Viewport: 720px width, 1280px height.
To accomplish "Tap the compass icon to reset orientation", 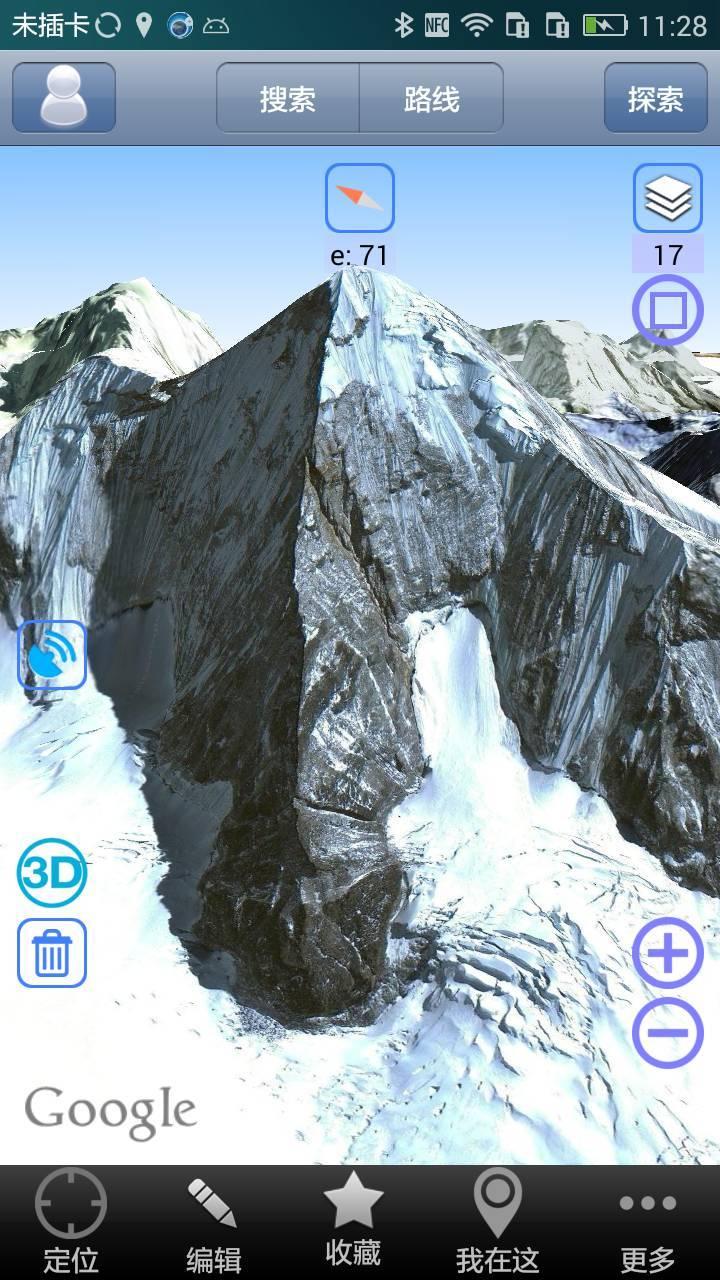I will (360, 198).
